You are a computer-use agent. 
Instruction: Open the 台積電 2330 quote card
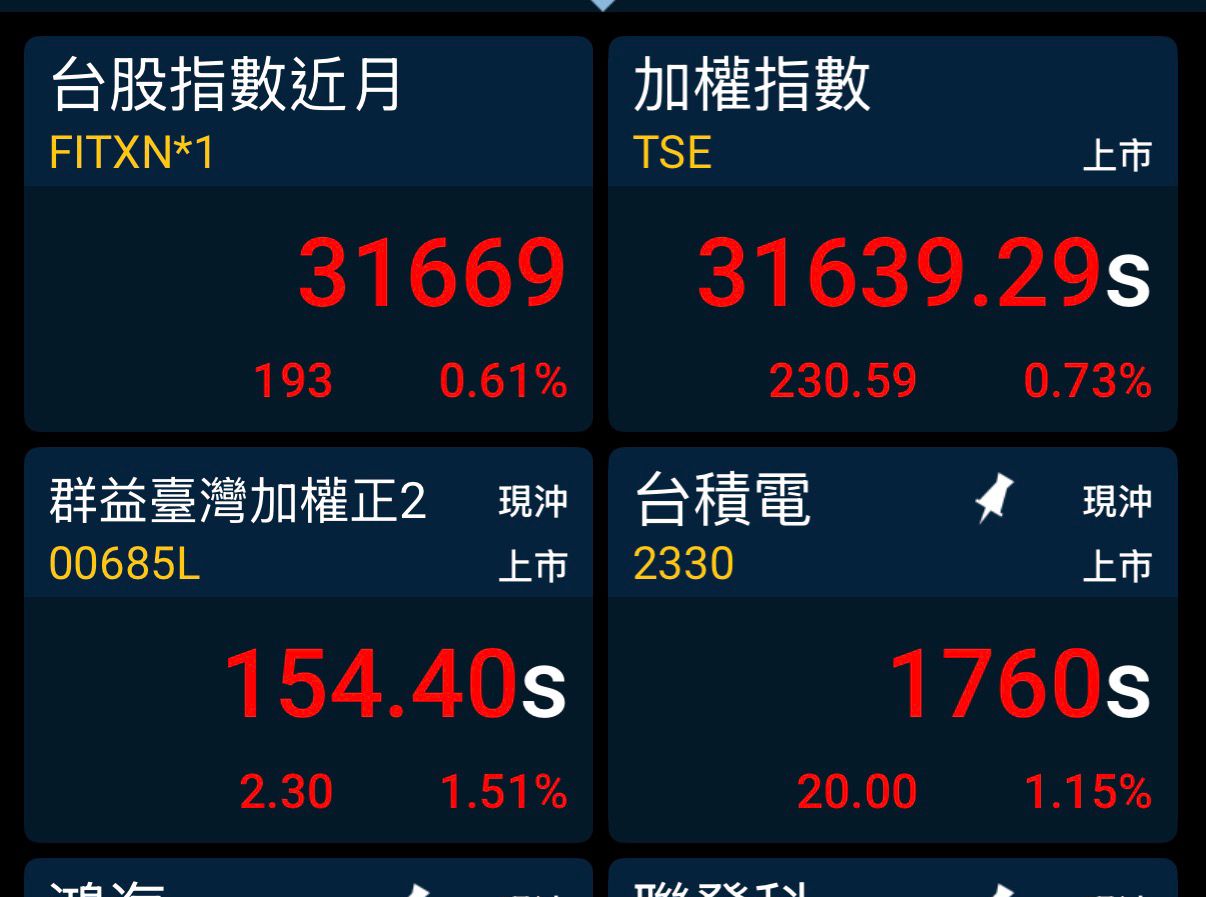[892, 645]
